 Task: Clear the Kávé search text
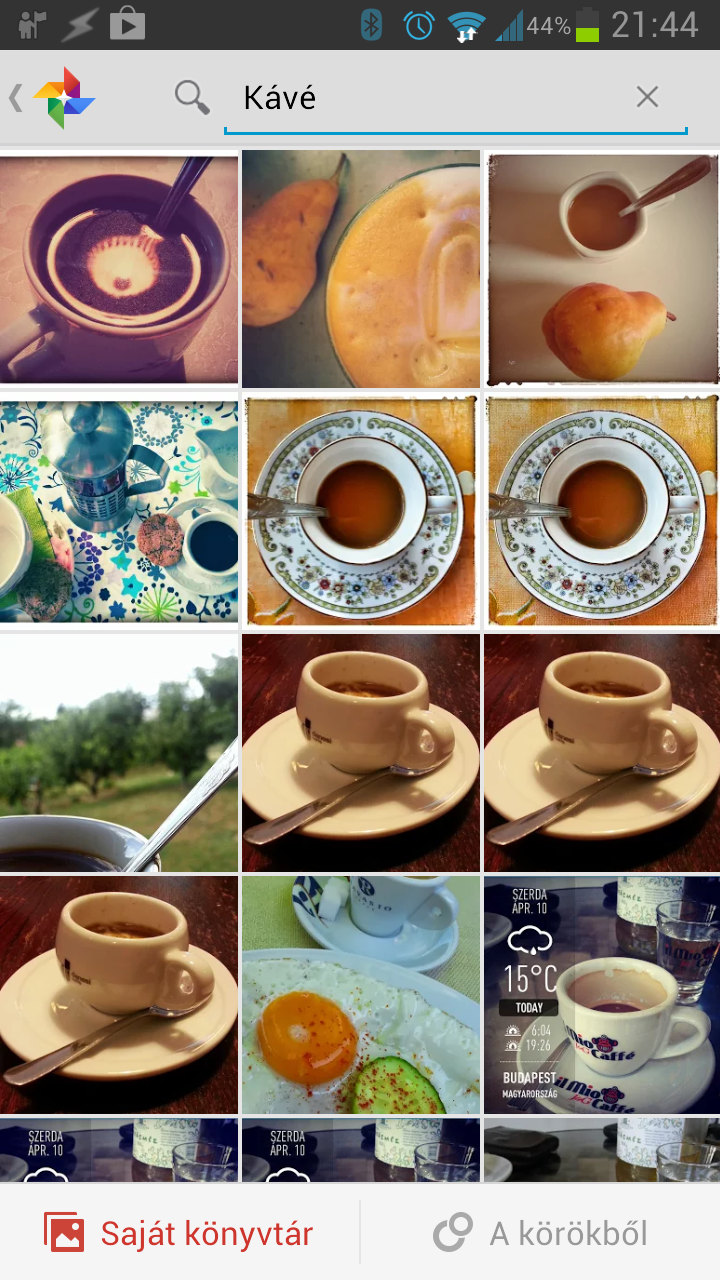[x=647, y=97]
